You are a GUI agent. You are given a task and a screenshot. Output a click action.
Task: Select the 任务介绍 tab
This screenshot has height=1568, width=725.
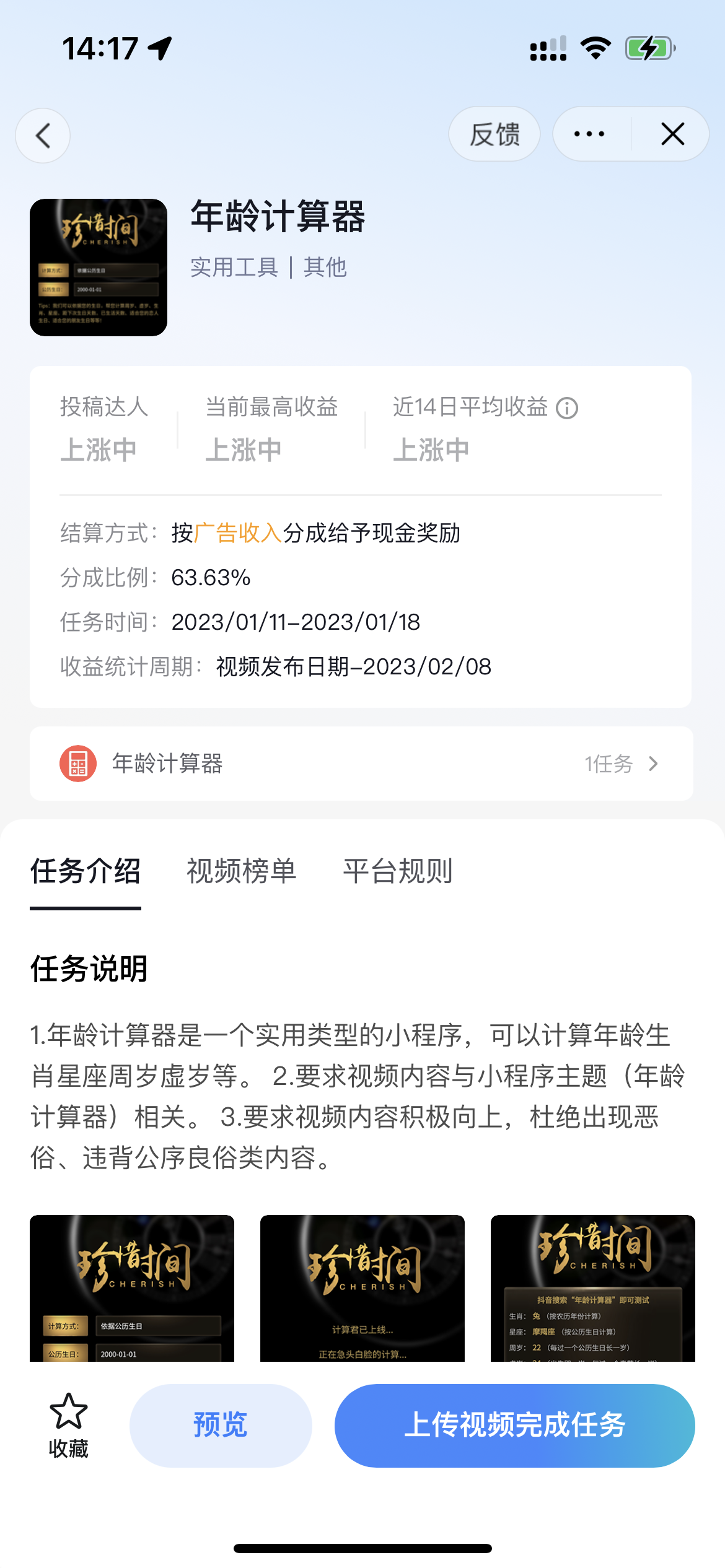point(86,871)
